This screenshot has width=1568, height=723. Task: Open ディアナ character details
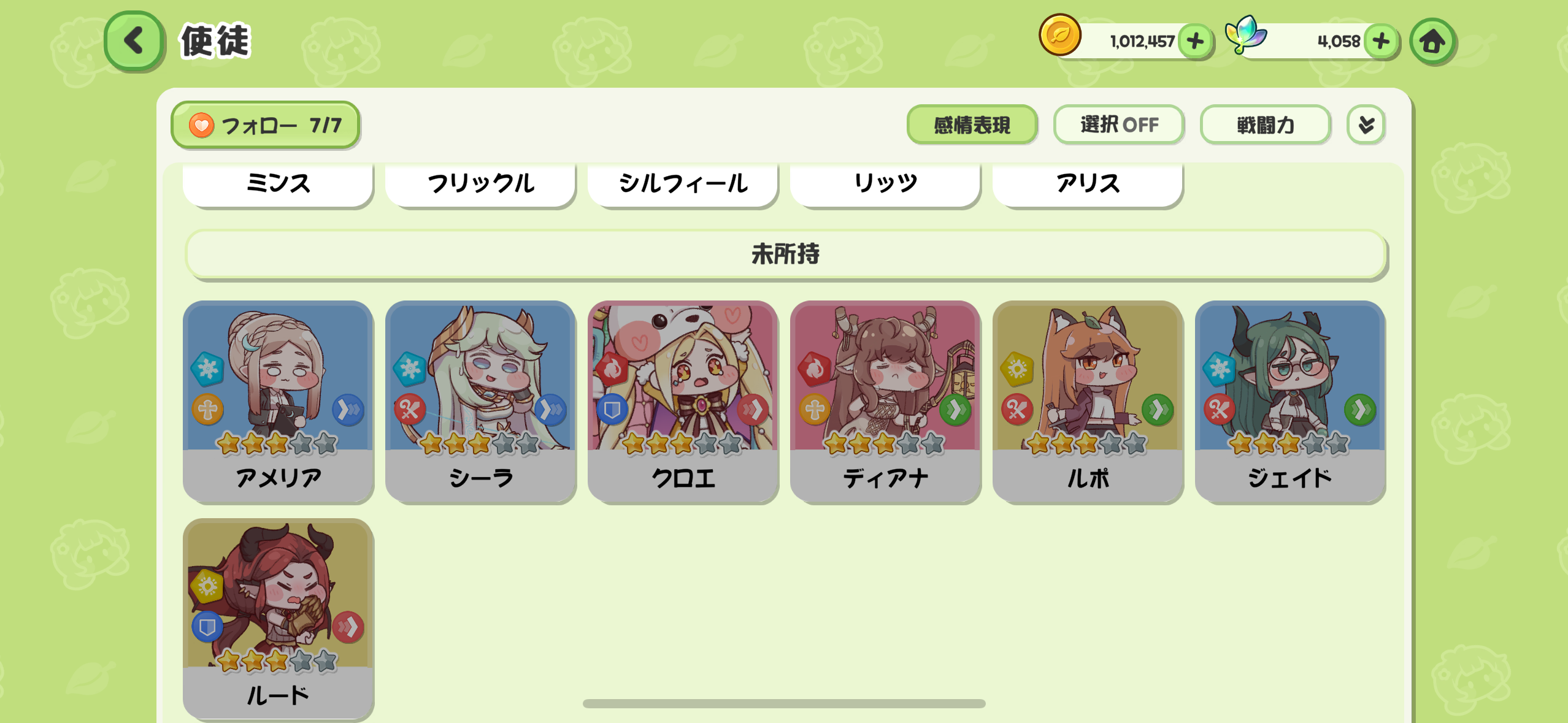tap(885, 402)
